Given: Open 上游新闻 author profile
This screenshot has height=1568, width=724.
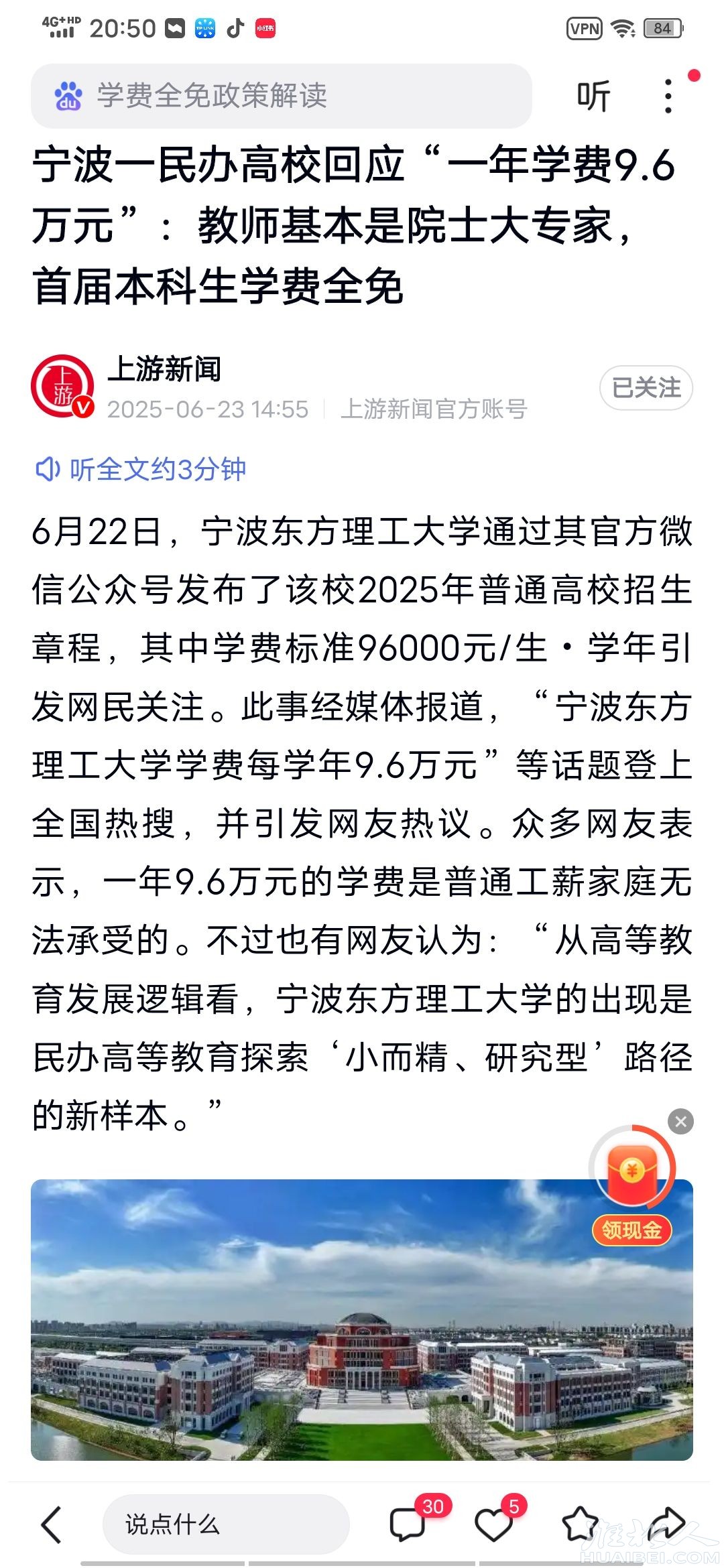Looking at the screenshot, I should 164,369.
